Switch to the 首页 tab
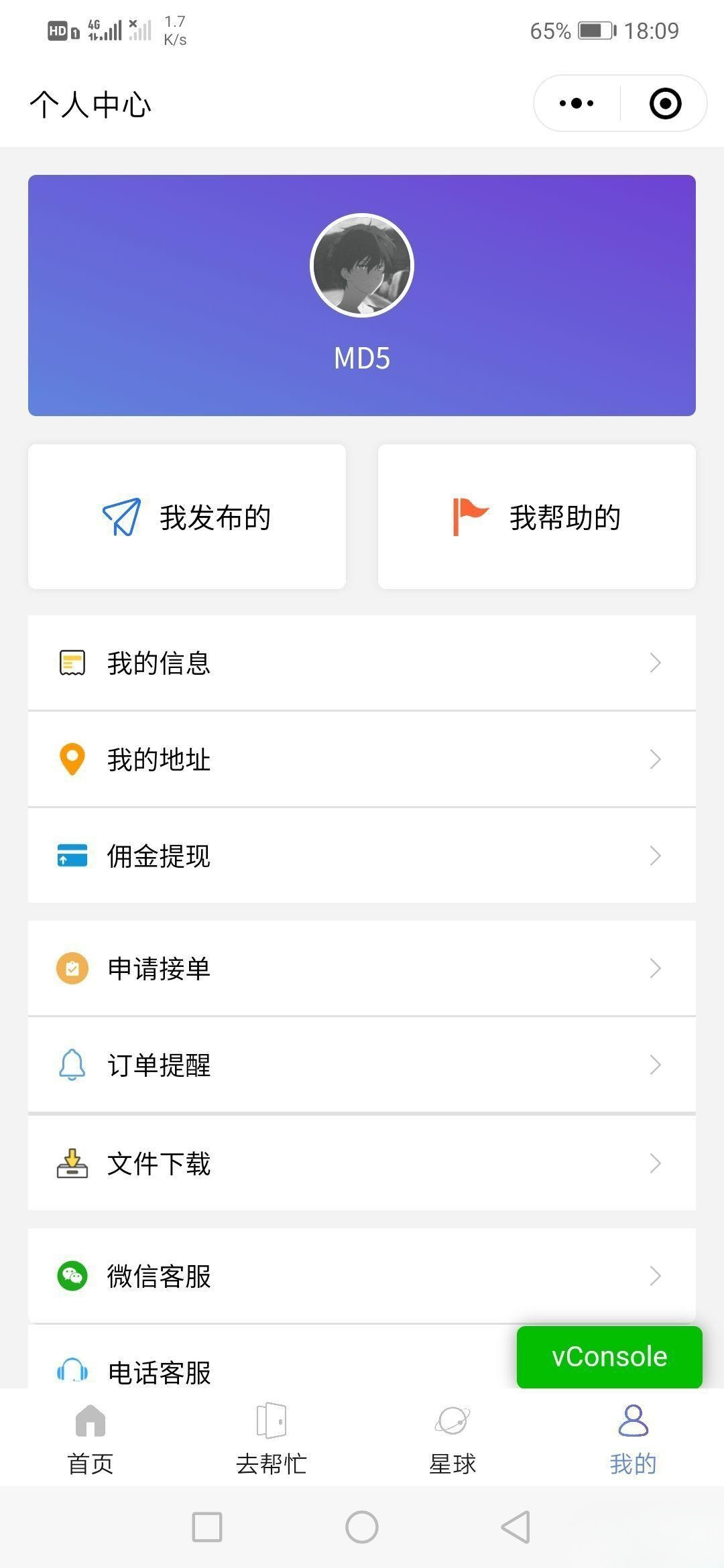 click(x=90, y=1441)
